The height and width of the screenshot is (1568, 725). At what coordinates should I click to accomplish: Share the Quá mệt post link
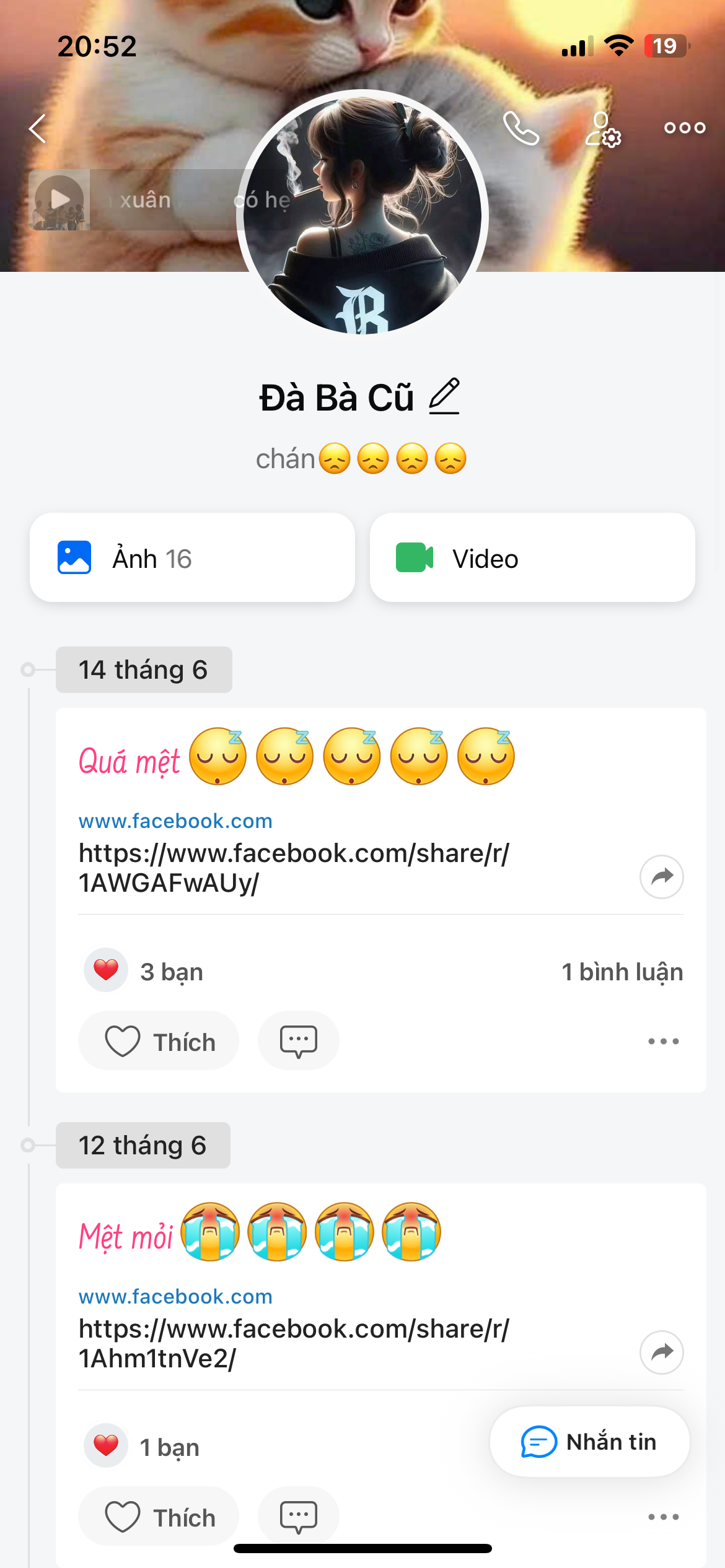click(661, 876)
